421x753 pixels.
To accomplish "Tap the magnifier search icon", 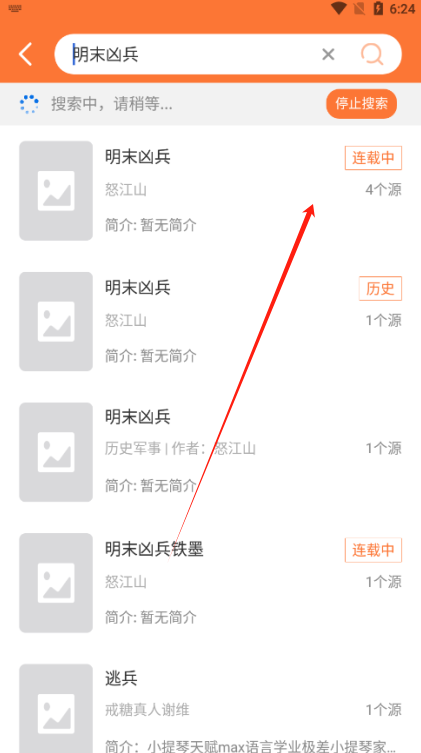I will pyautogui.click(x=372, y=54).
